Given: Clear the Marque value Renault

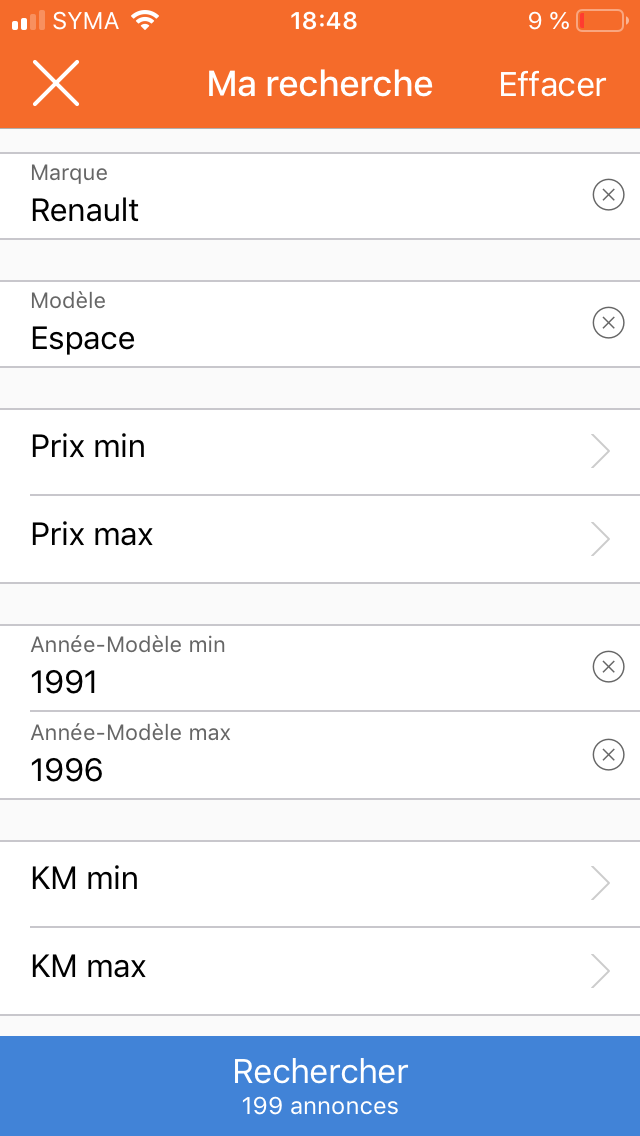Looking at the screenshot, I should coord(608,195).
